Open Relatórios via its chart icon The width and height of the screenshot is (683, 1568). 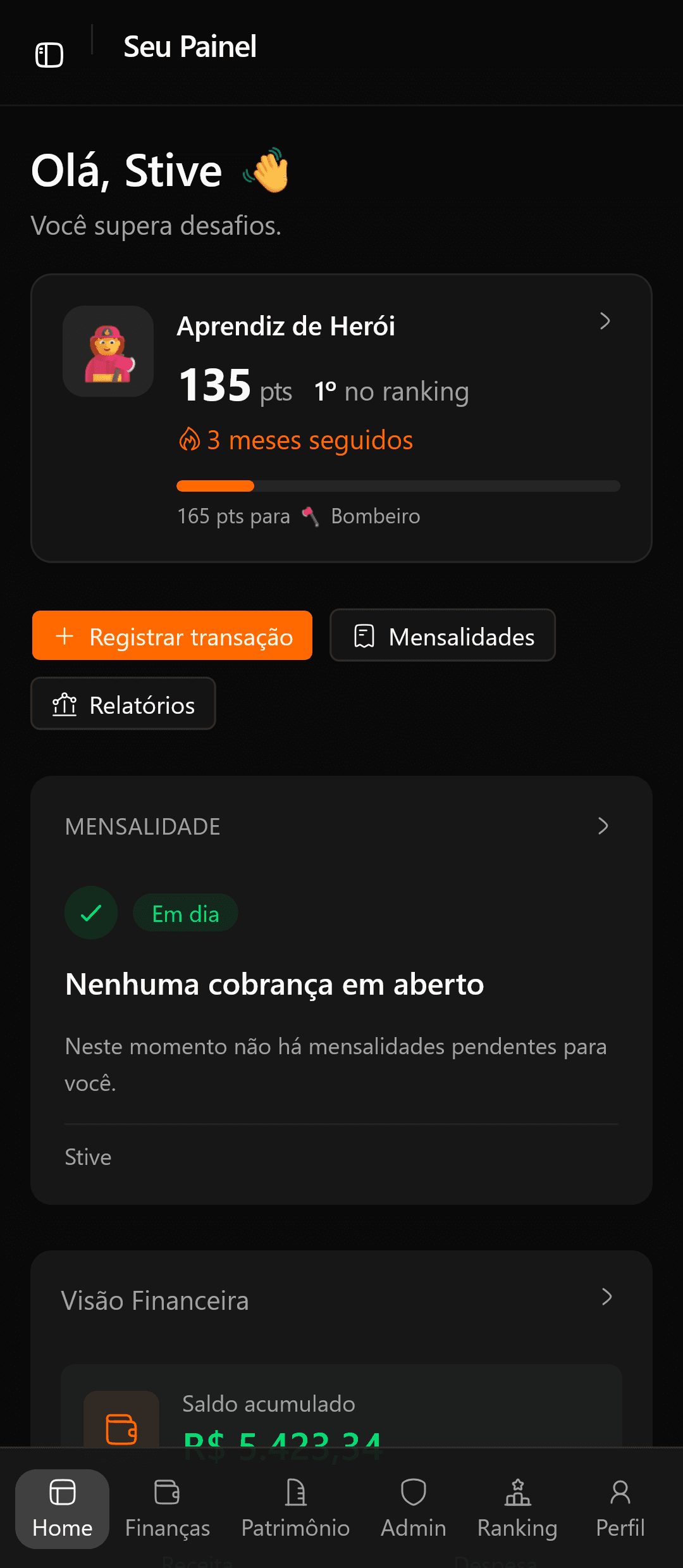coord(65,704)
